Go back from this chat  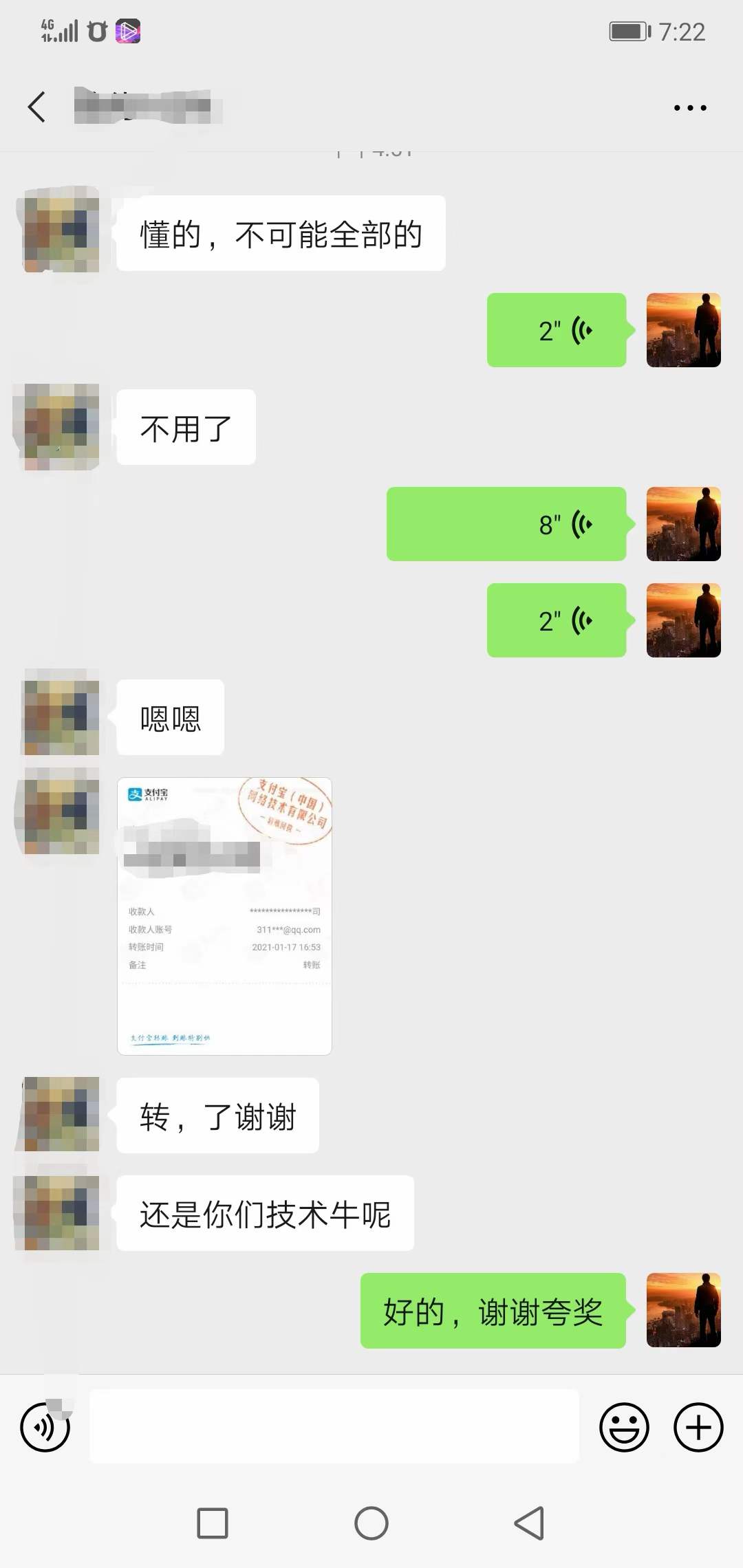pyautogui.click(x=37, y=107)
